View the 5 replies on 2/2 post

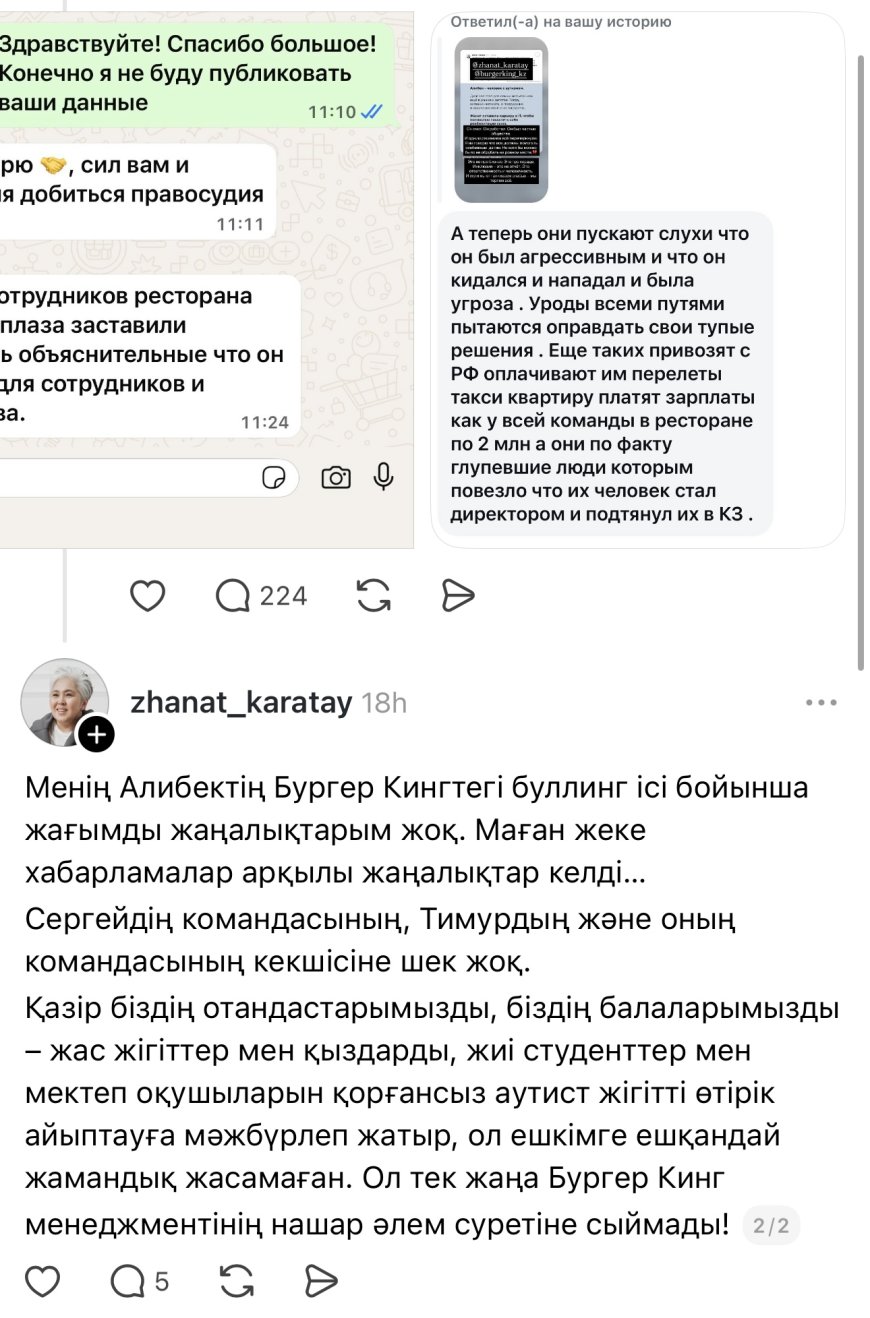pos(139,1281)
